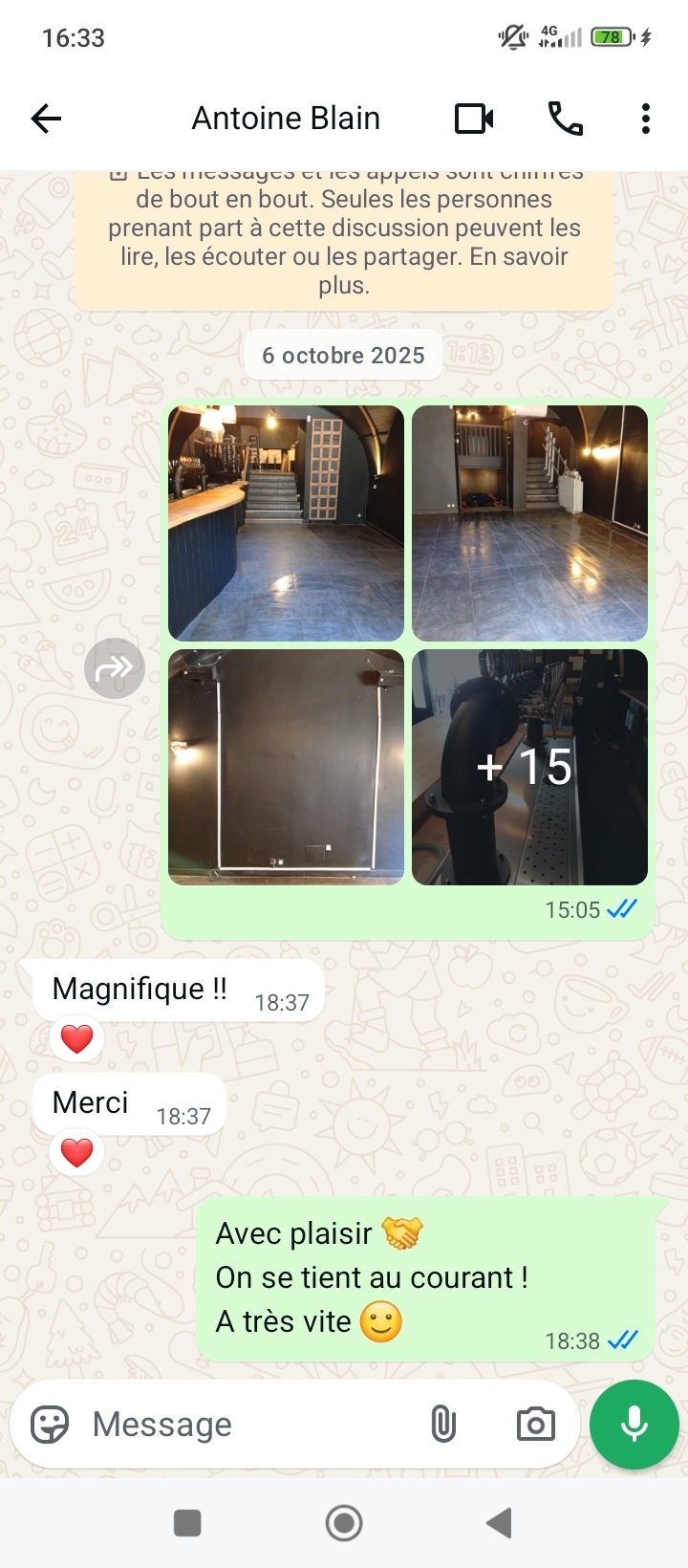Screen dimensions: 688x1568
Task: Open the emoji and sticker picker
Action: click(x=50, y=1425)
